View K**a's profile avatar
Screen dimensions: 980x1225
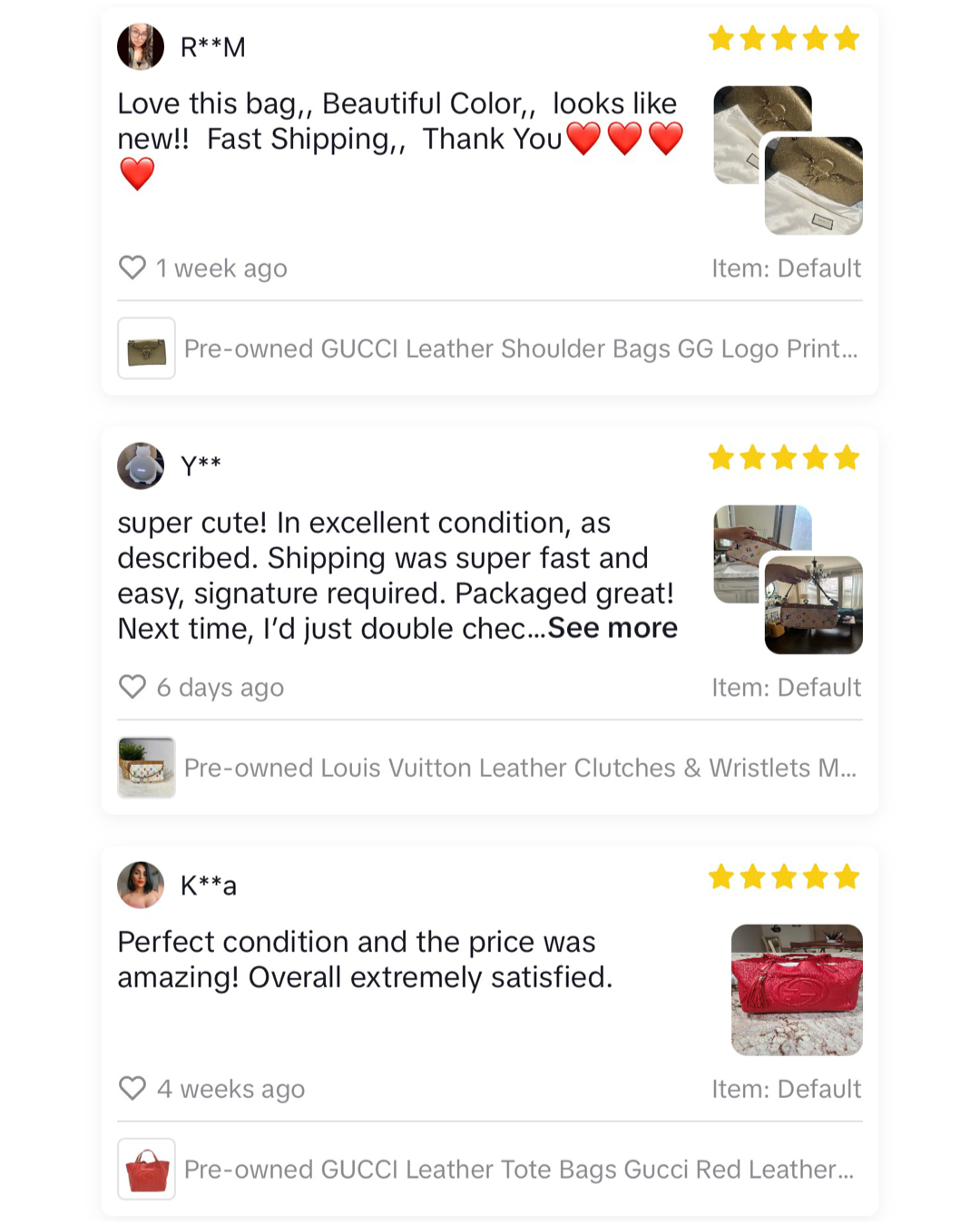pos(141,885)
